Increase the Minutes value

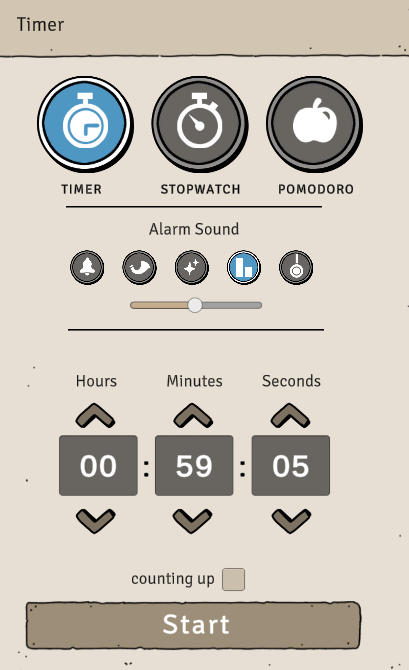(193, 415)
